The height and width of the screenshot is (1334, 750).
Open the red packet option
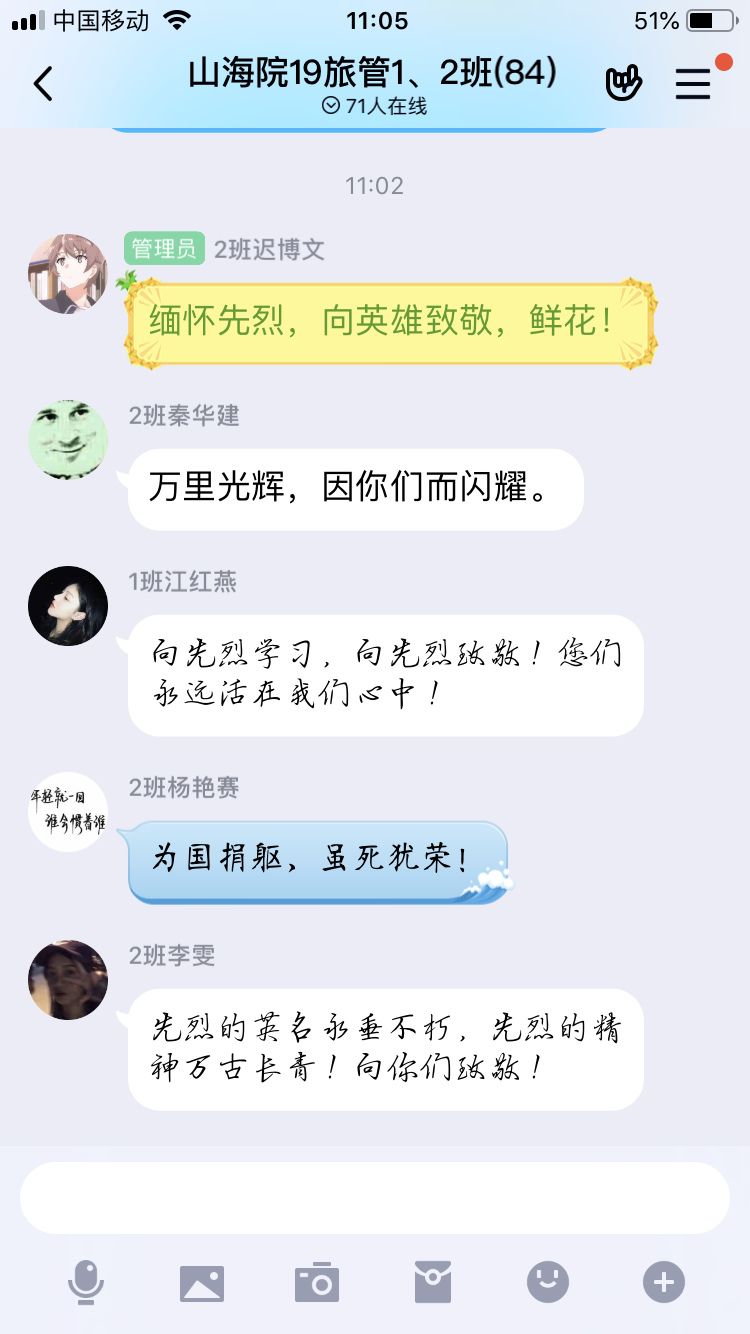point(433,1282)
